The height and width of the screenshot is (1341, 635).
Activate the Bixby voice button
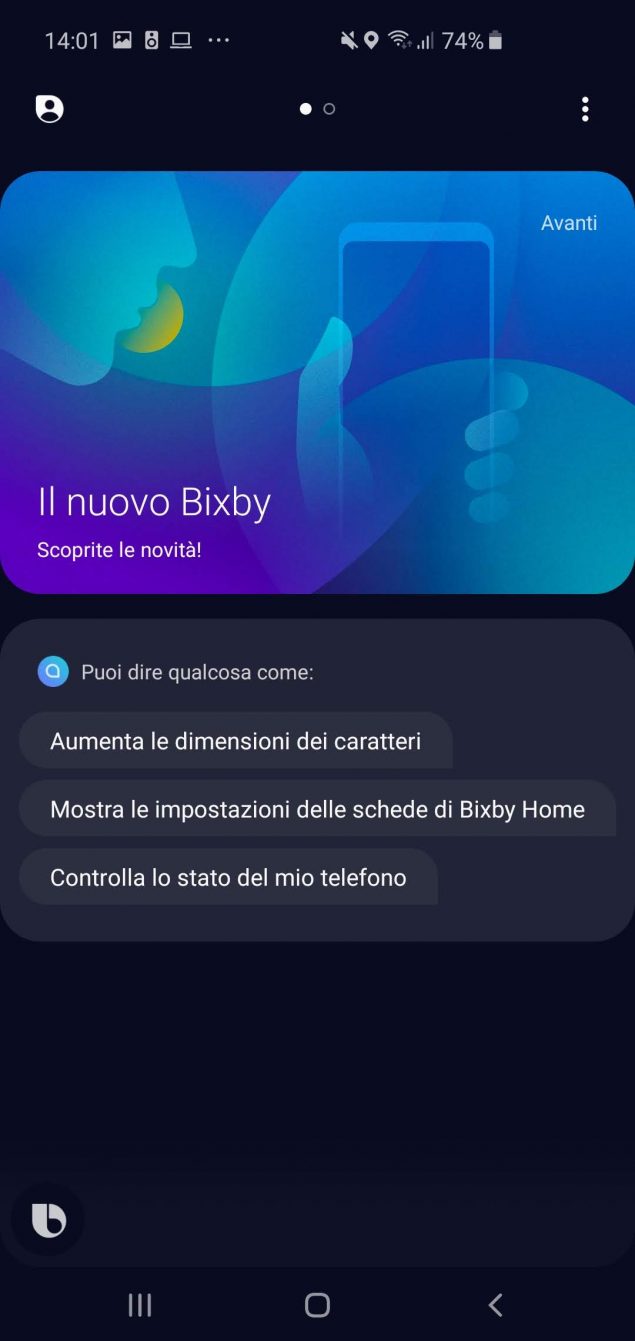(x=48, y=1219)
